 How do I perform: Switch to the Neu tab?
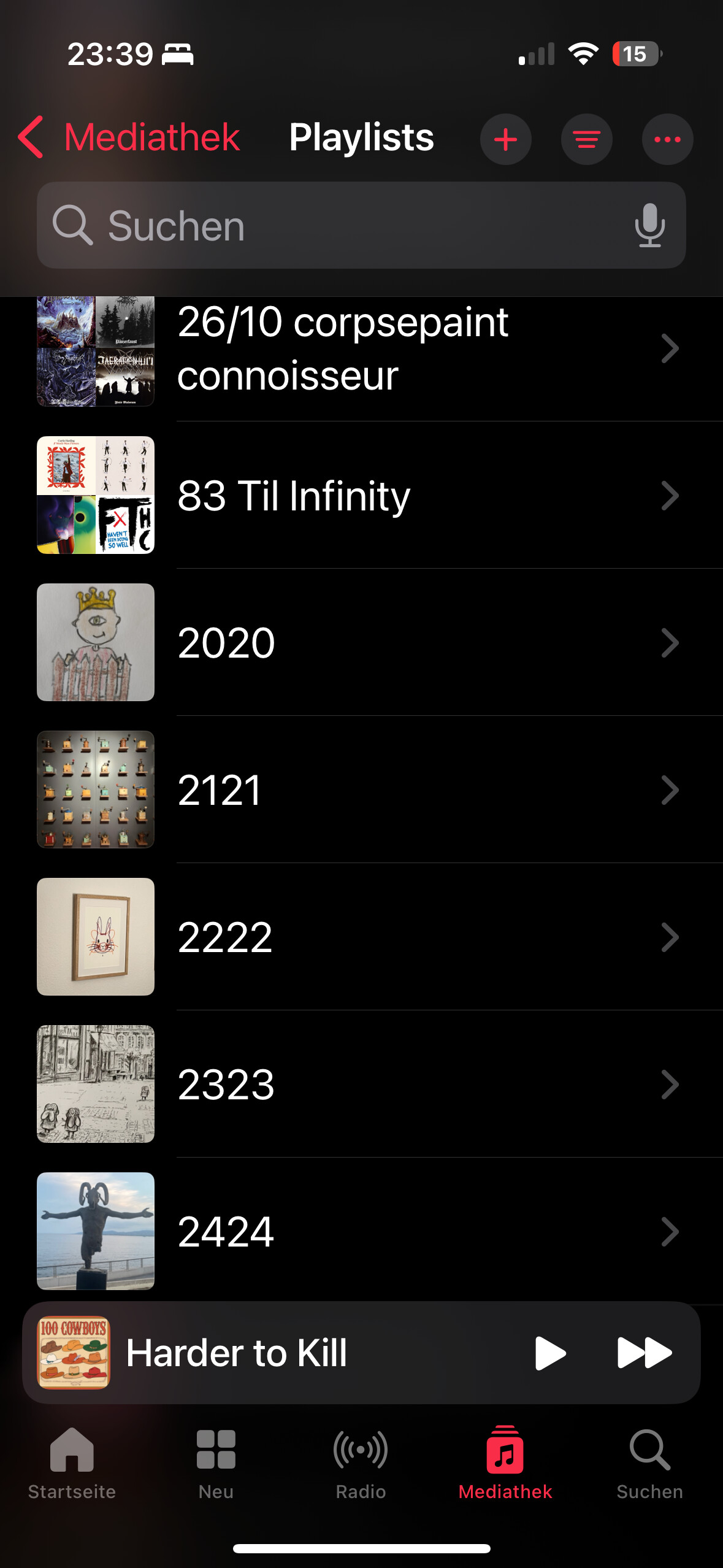point(216,1464)
